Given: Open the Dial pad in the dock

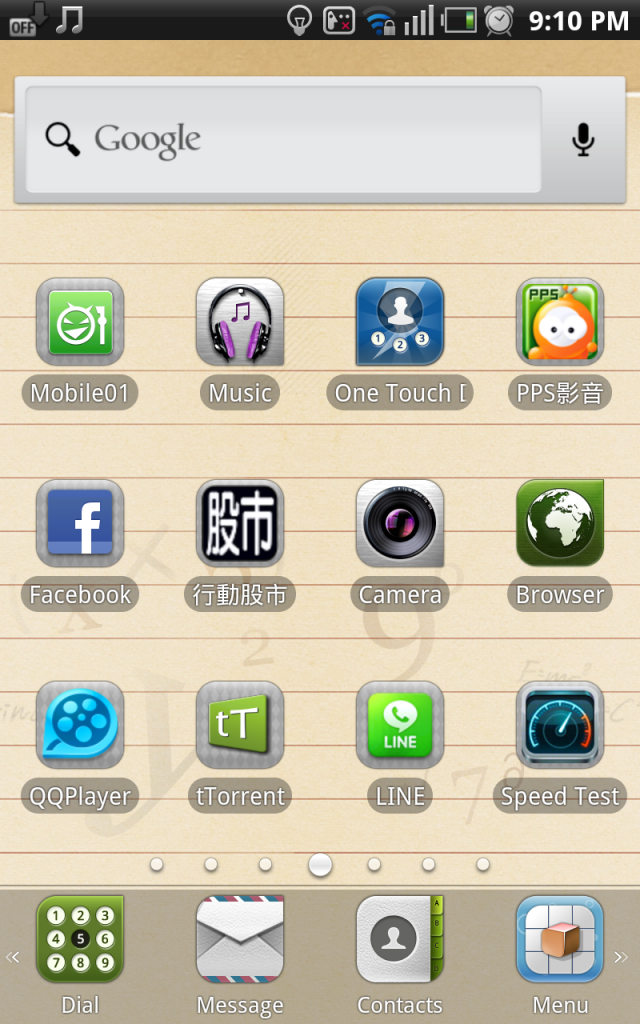Looking at the screenshot, I should tap(80, 940).
